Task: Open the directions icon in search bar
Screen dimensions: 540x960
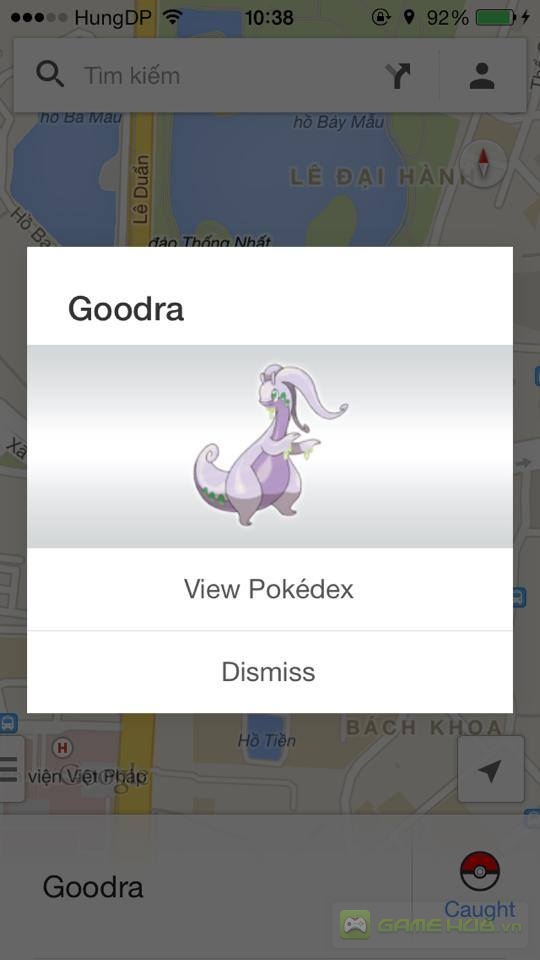Action: (398, 76)
